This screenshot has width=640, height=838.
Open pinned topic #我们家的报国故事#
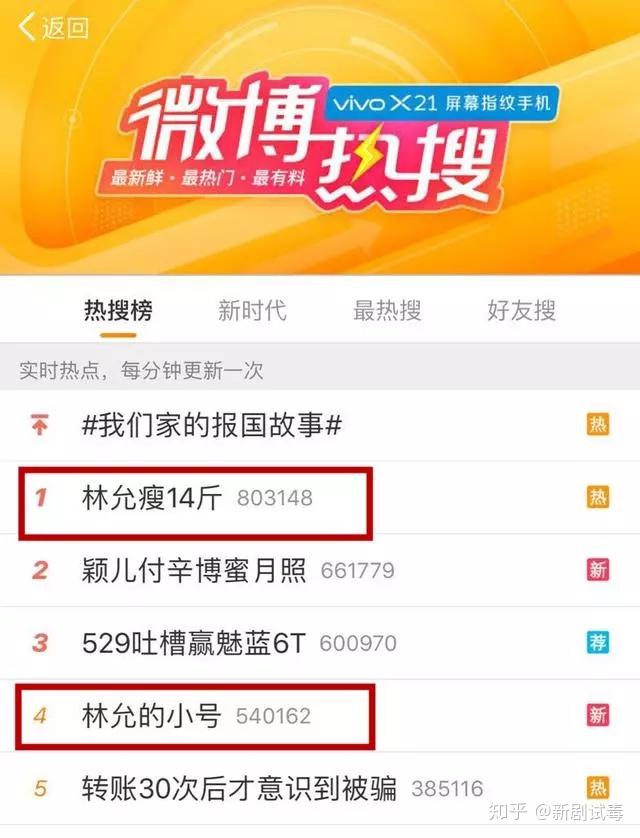(x=212, y=425)
